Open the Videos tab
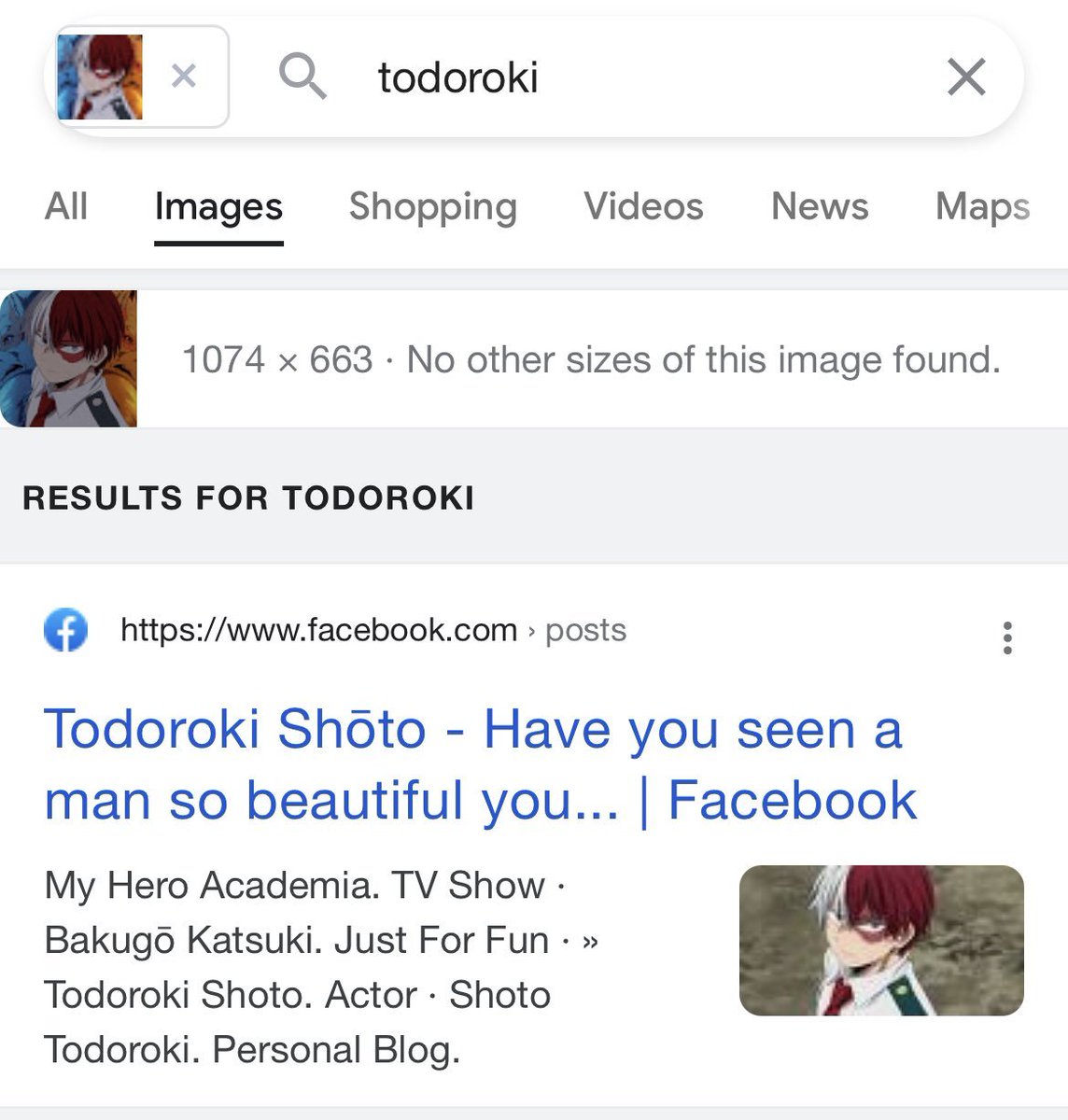 pyautogui.click(x=643, y=206)
